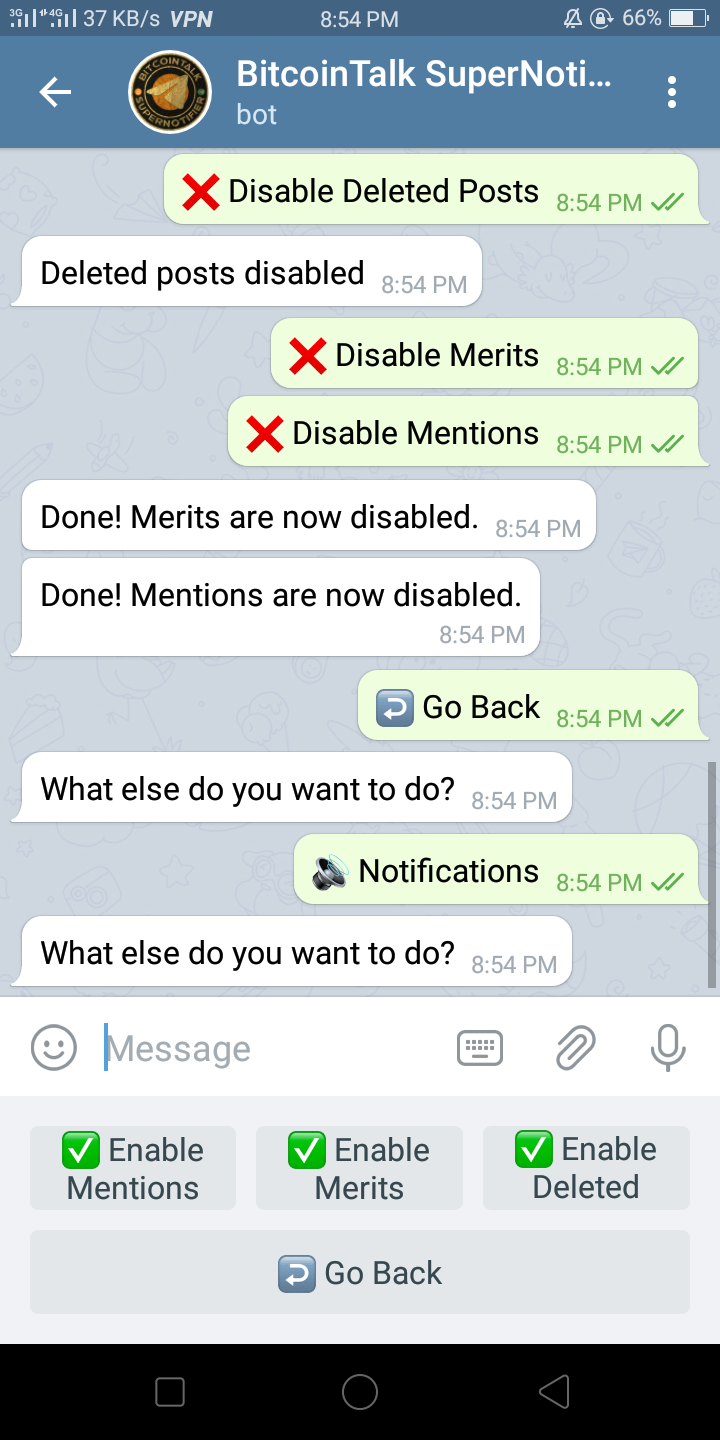Record a voice message with microphone
This screenshot has width=720, height=1440.
point(668,1048)
